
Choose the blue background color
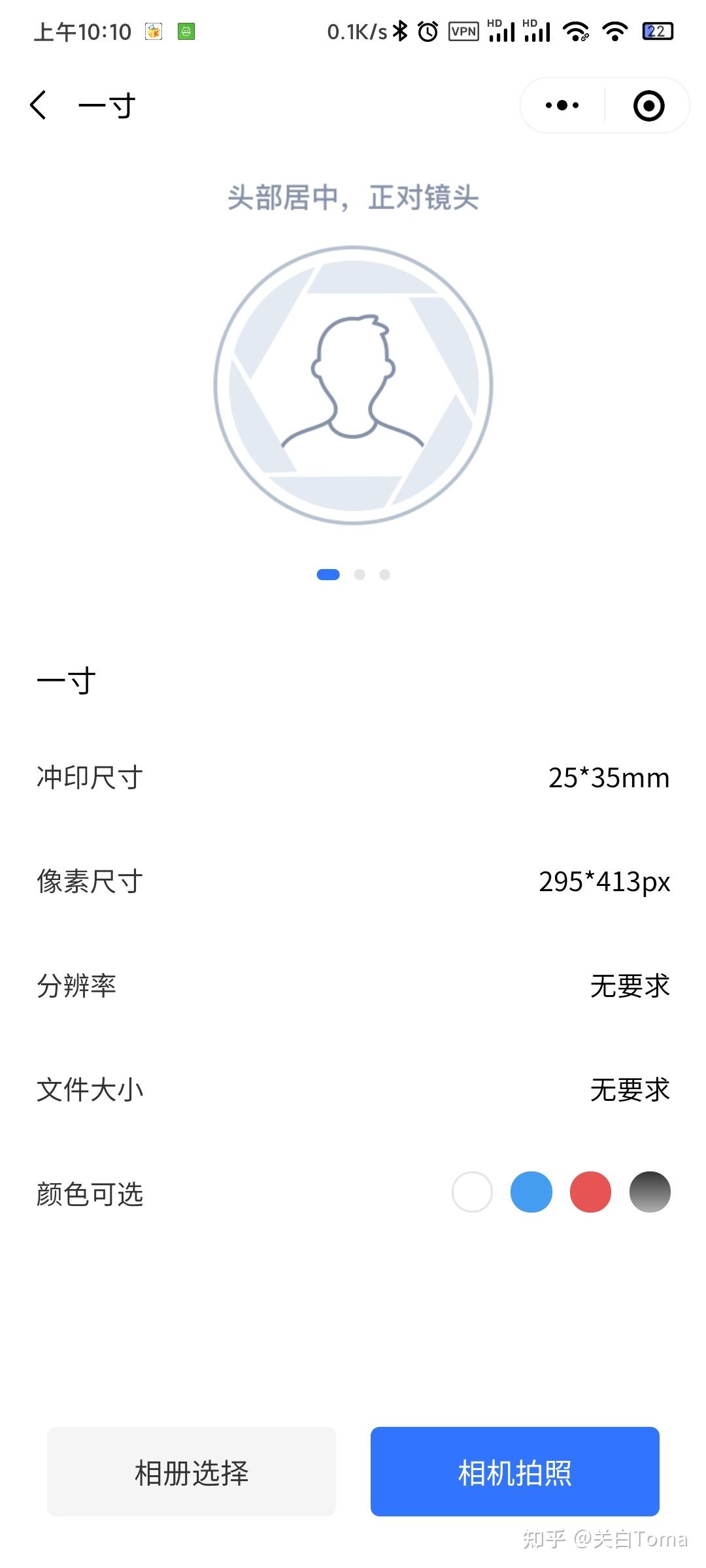(x=531, y=1192)
